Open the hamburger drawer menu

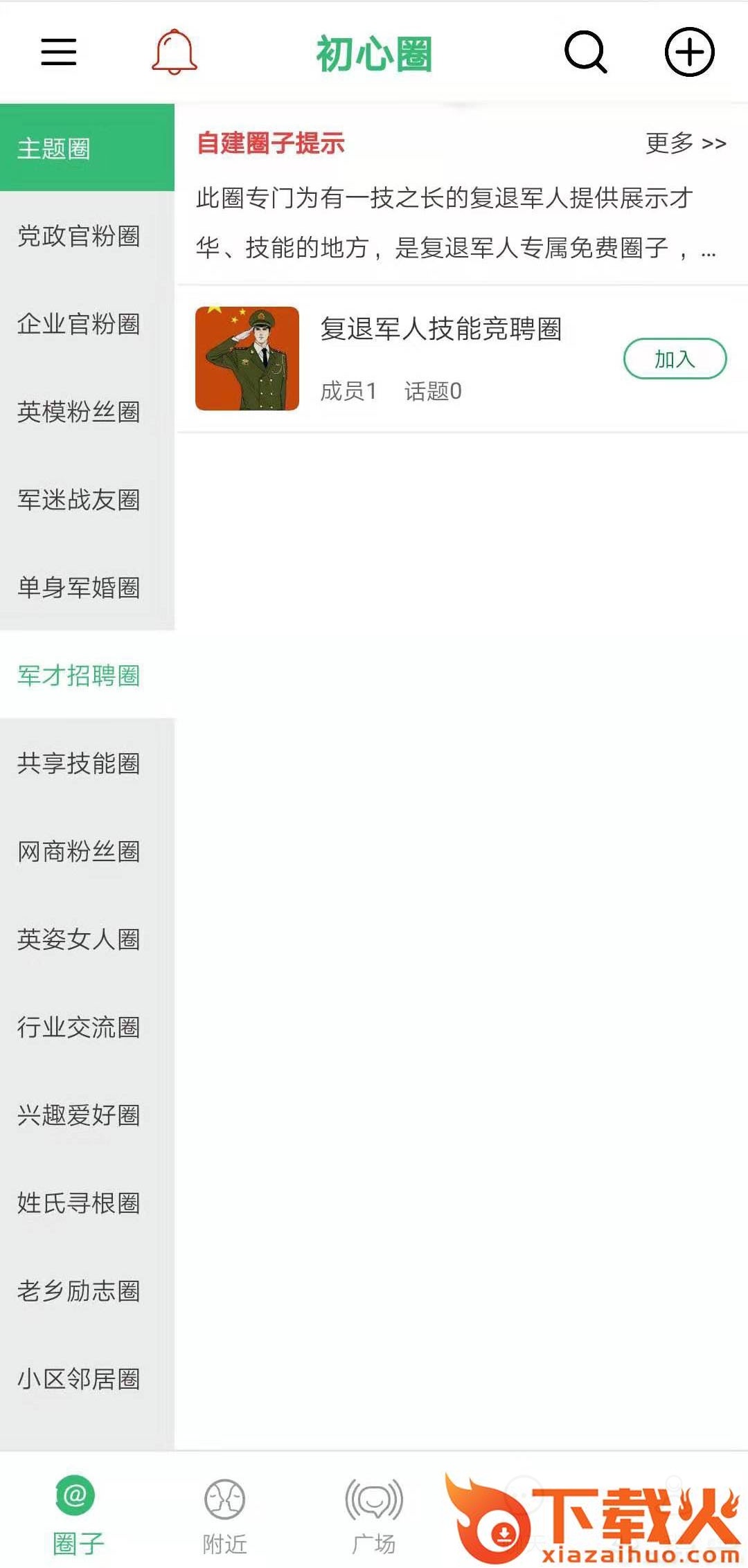(x=59, y=52)
